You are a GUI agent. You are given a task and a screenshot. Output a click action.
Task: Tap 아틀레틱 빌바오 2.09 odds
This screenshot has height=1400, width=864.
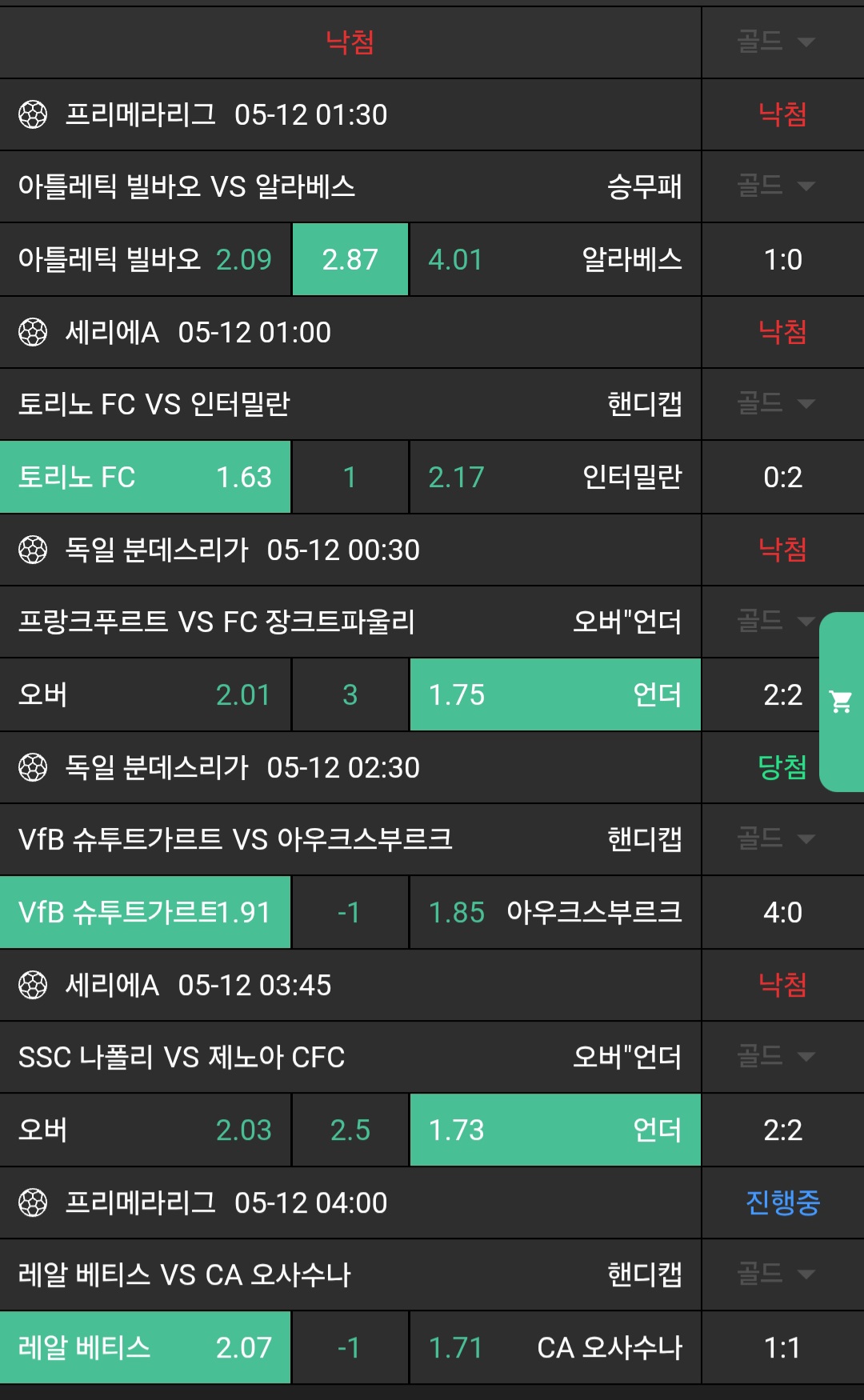pyautogui.click(x=145, y=259)
